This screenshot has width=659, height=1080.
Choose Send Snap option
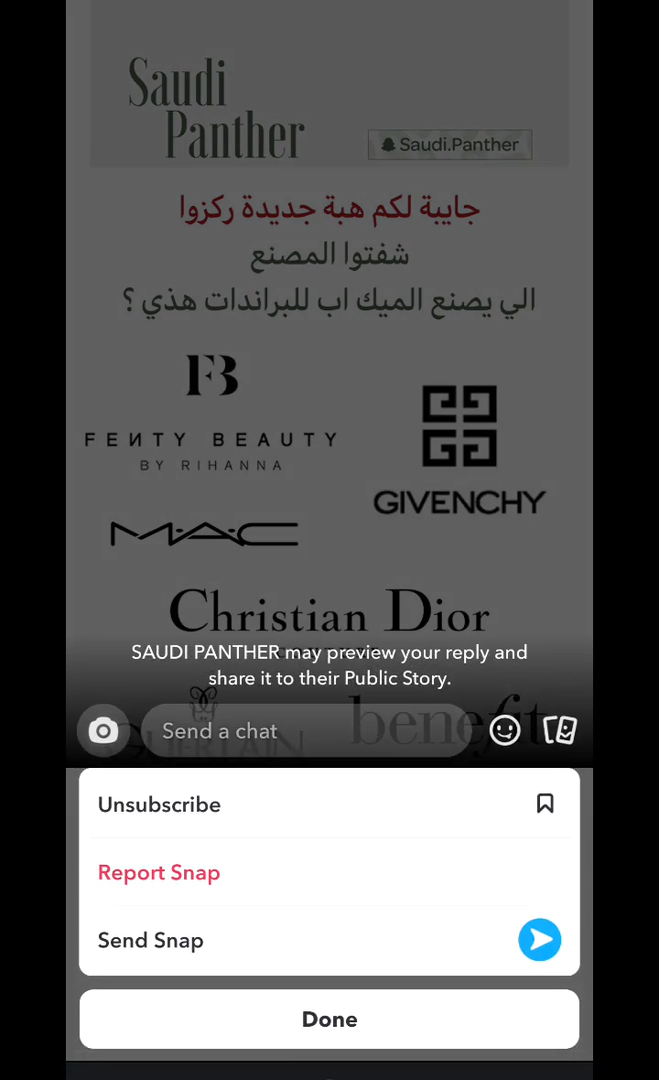tap(329, 940)
